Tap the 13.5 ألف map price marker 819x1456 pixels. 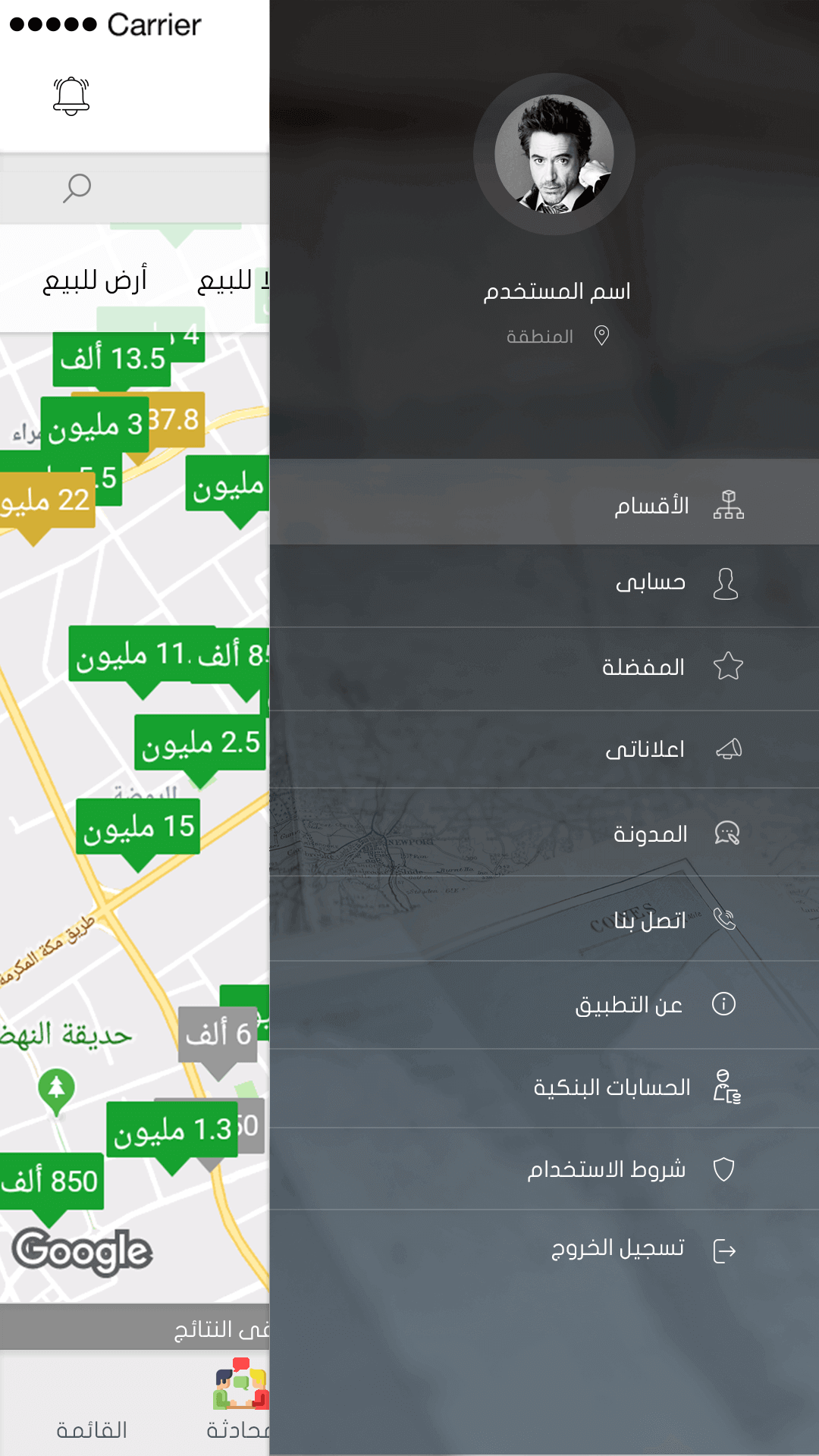112,359
